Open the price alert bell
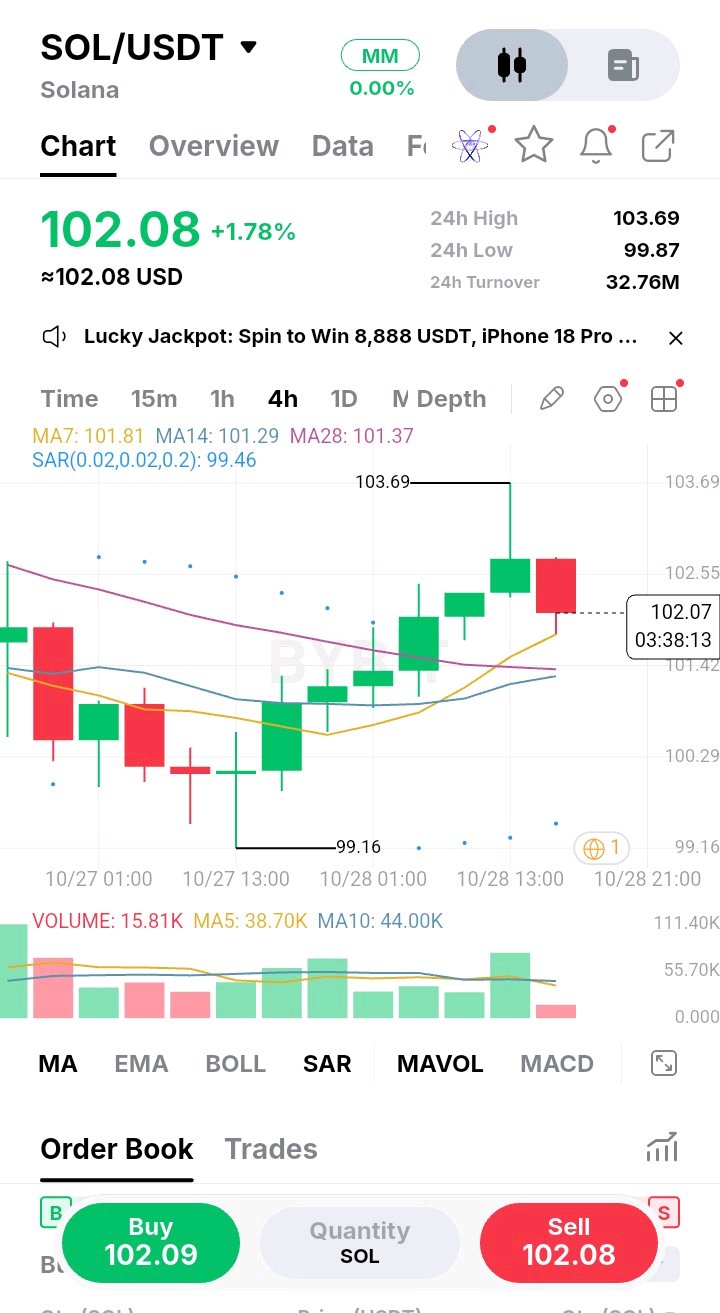720x1313 pixels. pyautogui.click(x=597, y=146)
